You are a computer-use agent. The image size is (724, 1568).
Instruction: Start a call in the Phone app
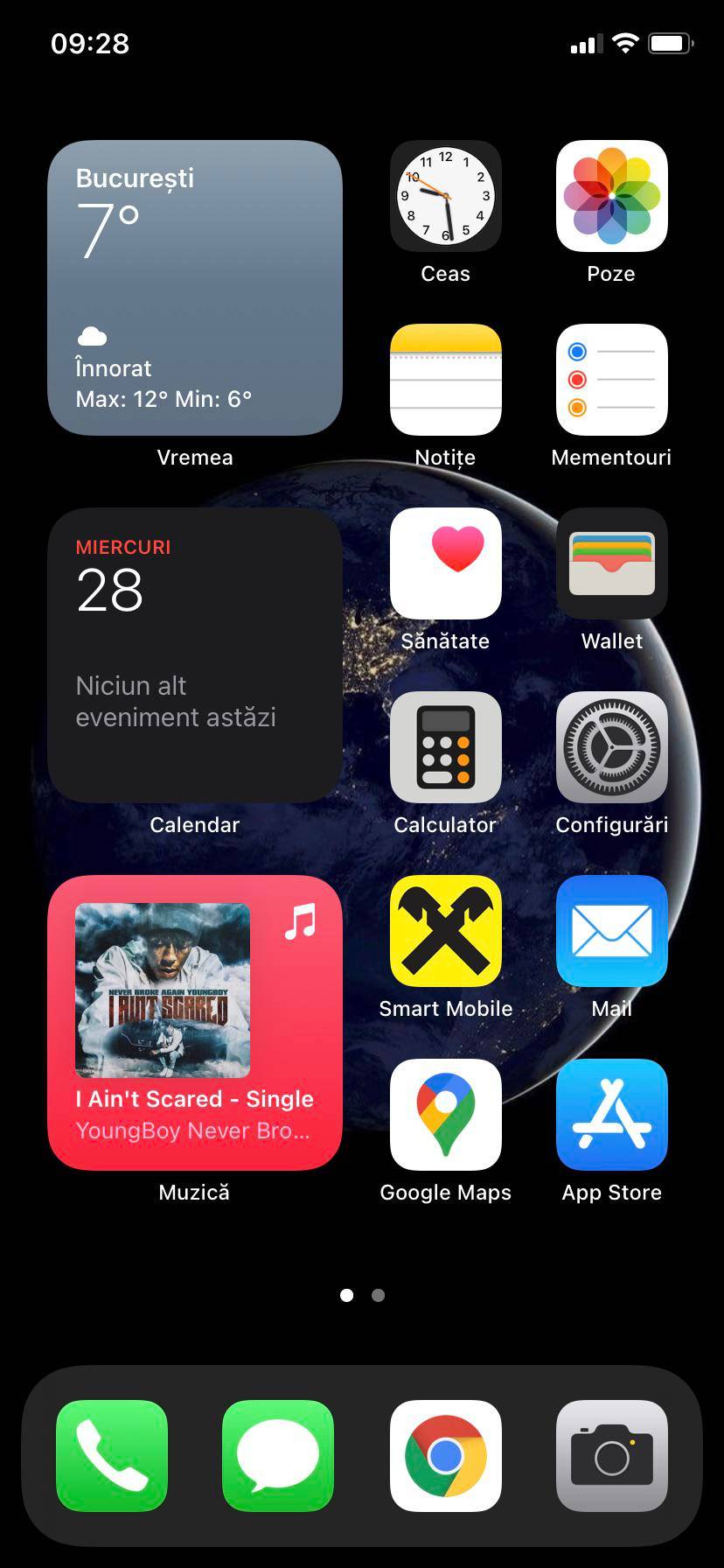(111, 1454)
